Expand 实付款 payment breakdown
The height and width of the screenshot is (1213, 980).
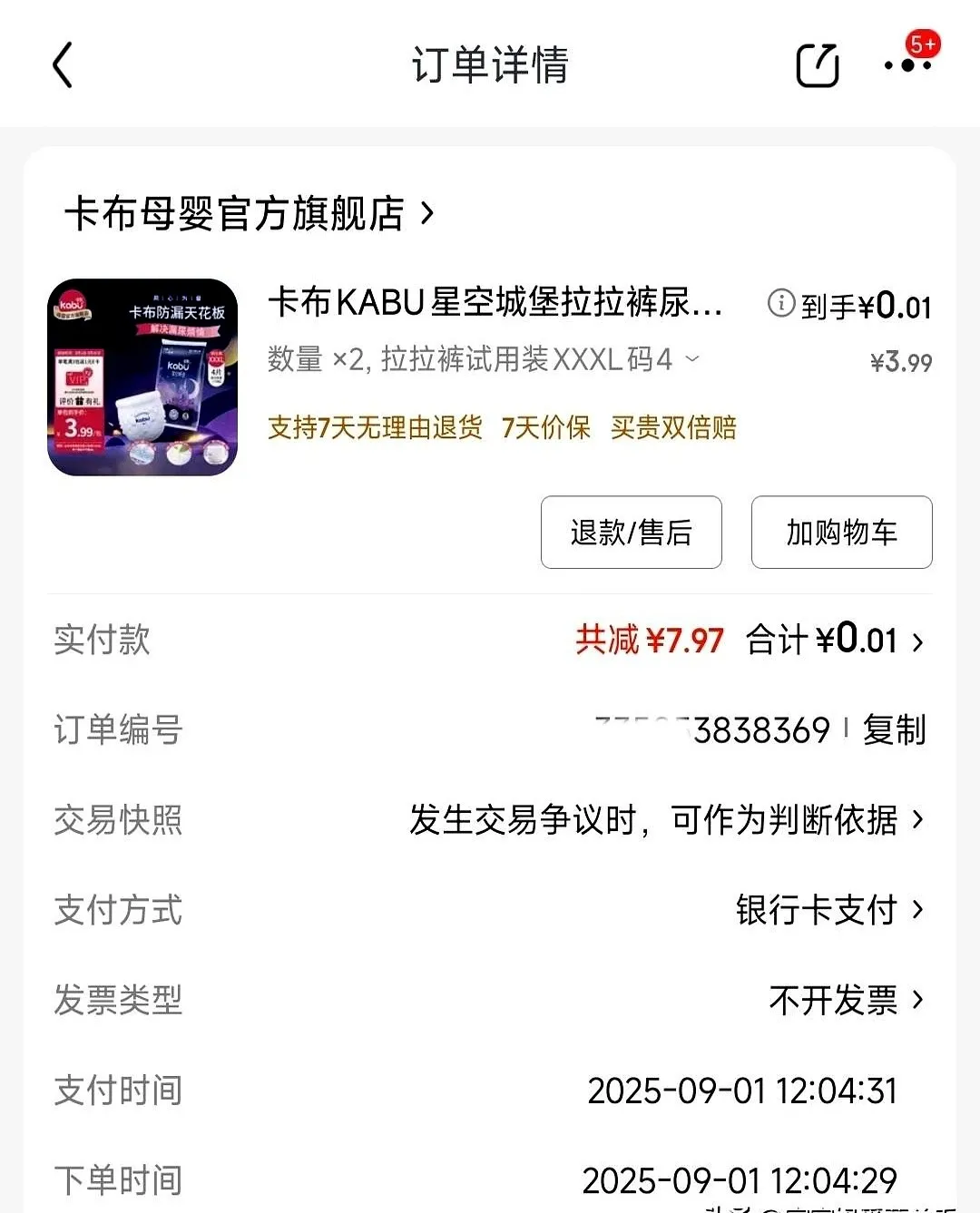click(917, 641)
